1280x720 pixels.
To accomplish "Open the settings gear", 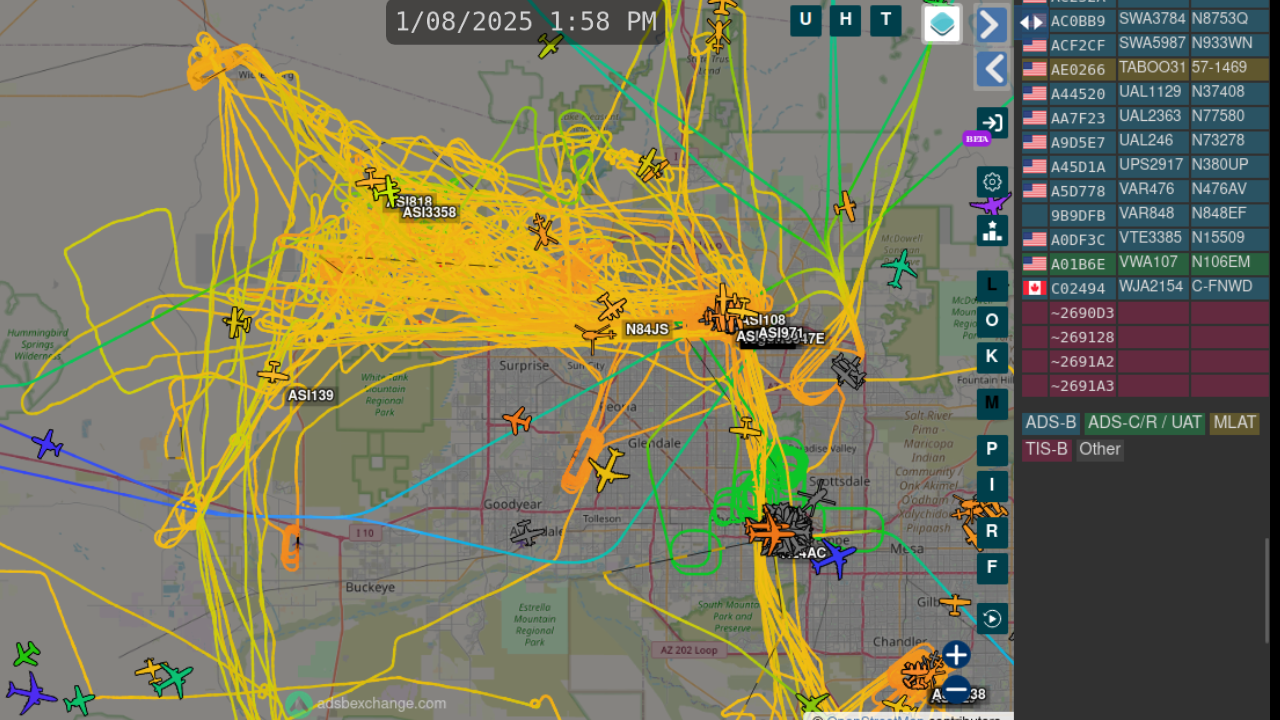I will click(992, 182).
